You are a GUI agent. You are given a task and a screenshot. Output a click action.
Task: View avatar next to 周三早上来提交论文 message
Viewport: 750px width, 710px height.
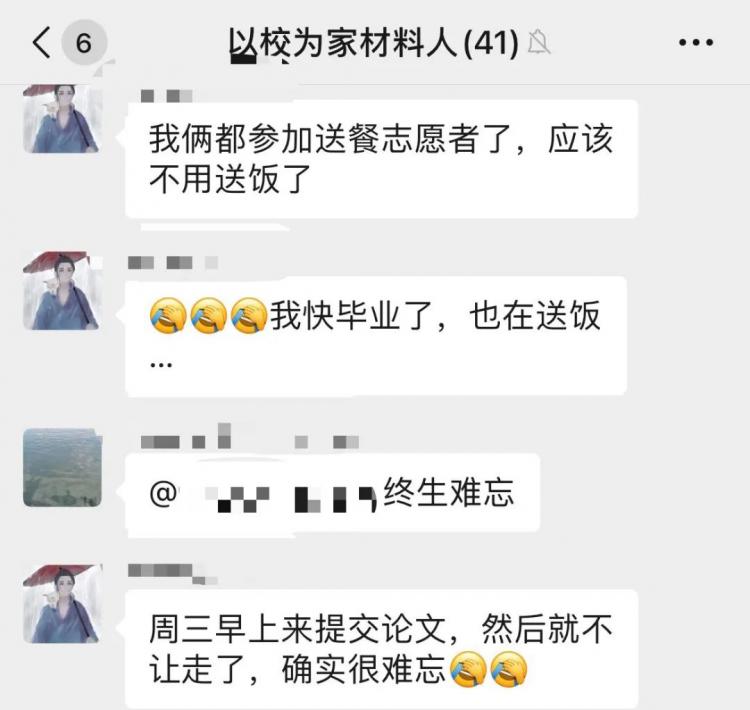pyautogui.click(x=62, y=603)
